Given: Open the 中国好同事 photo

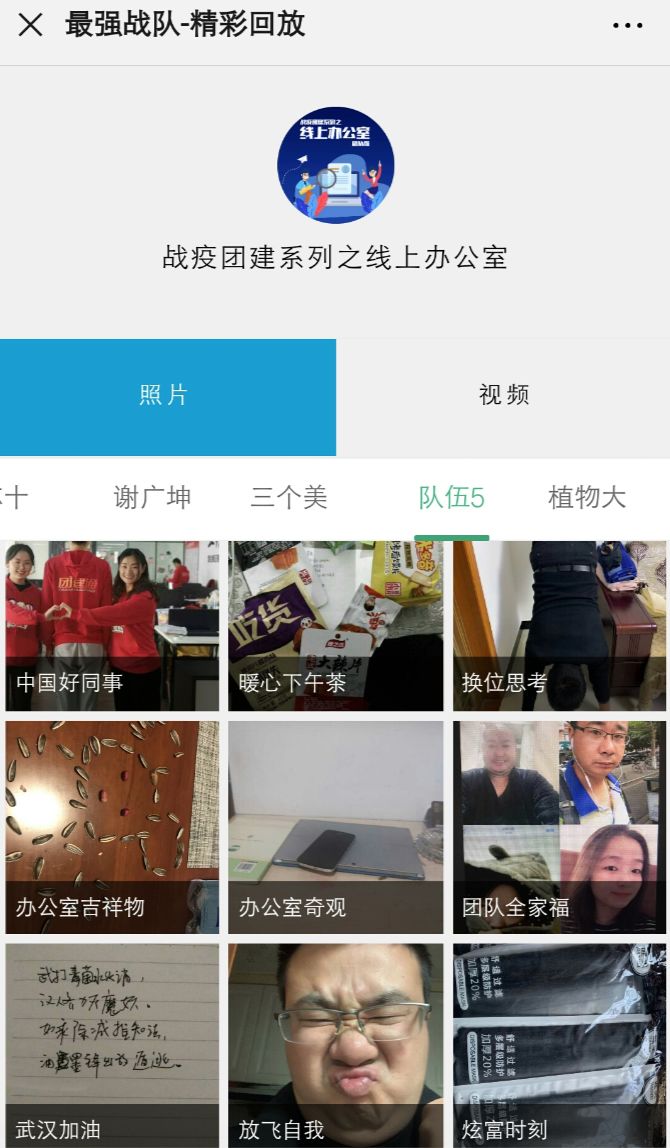Looking at the screenshot, I should click(111, 626).
